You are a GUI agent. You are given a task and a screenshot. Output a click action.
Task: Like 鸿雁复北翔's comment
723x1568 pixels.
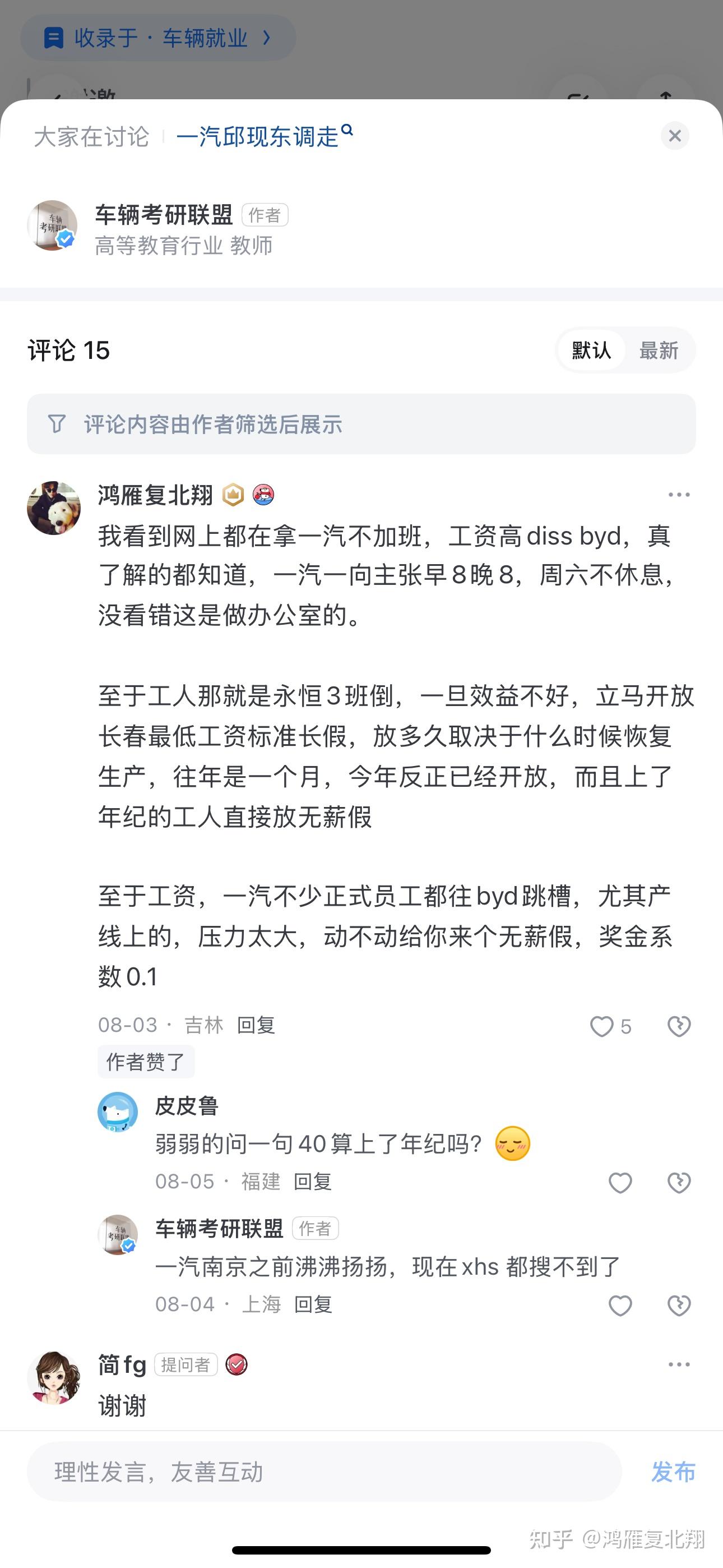click(x=602, y=1026)
